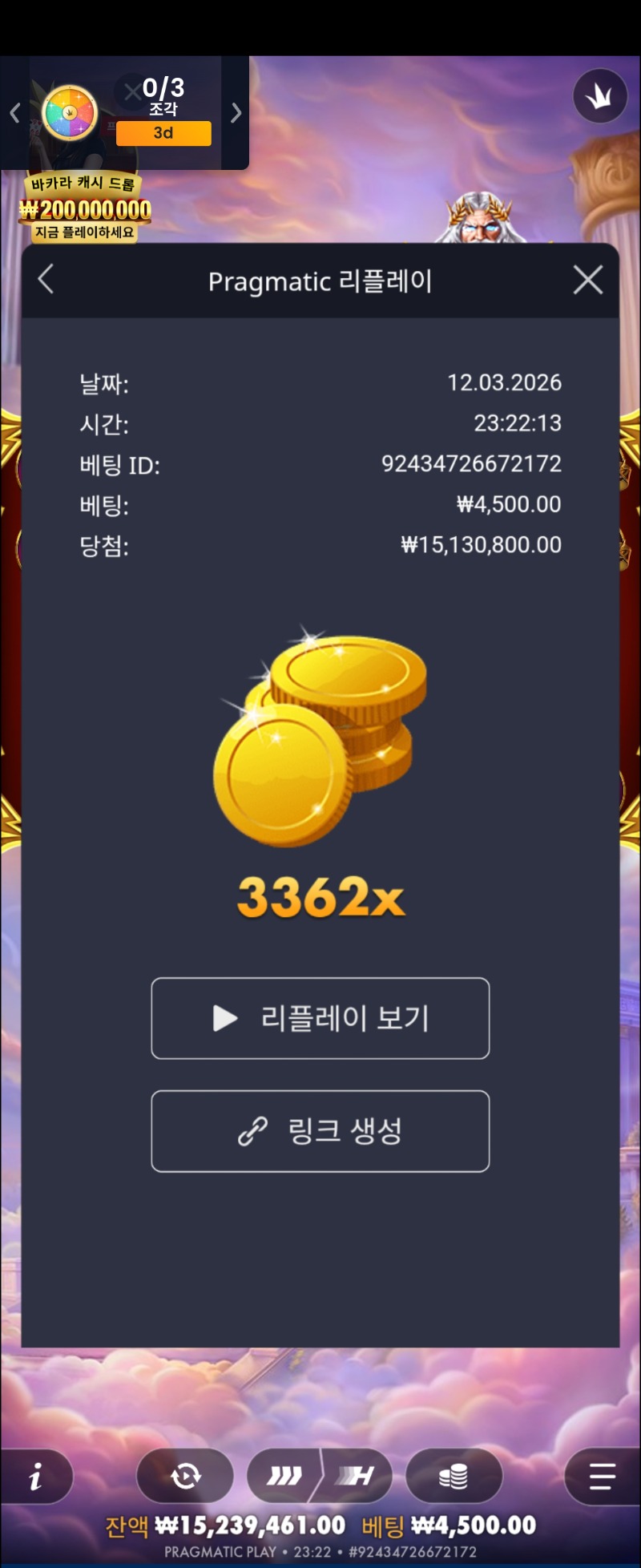This screenshot has width=641, height=1568.
Task: Open the hamburger menu
Action: [601, 1476]
